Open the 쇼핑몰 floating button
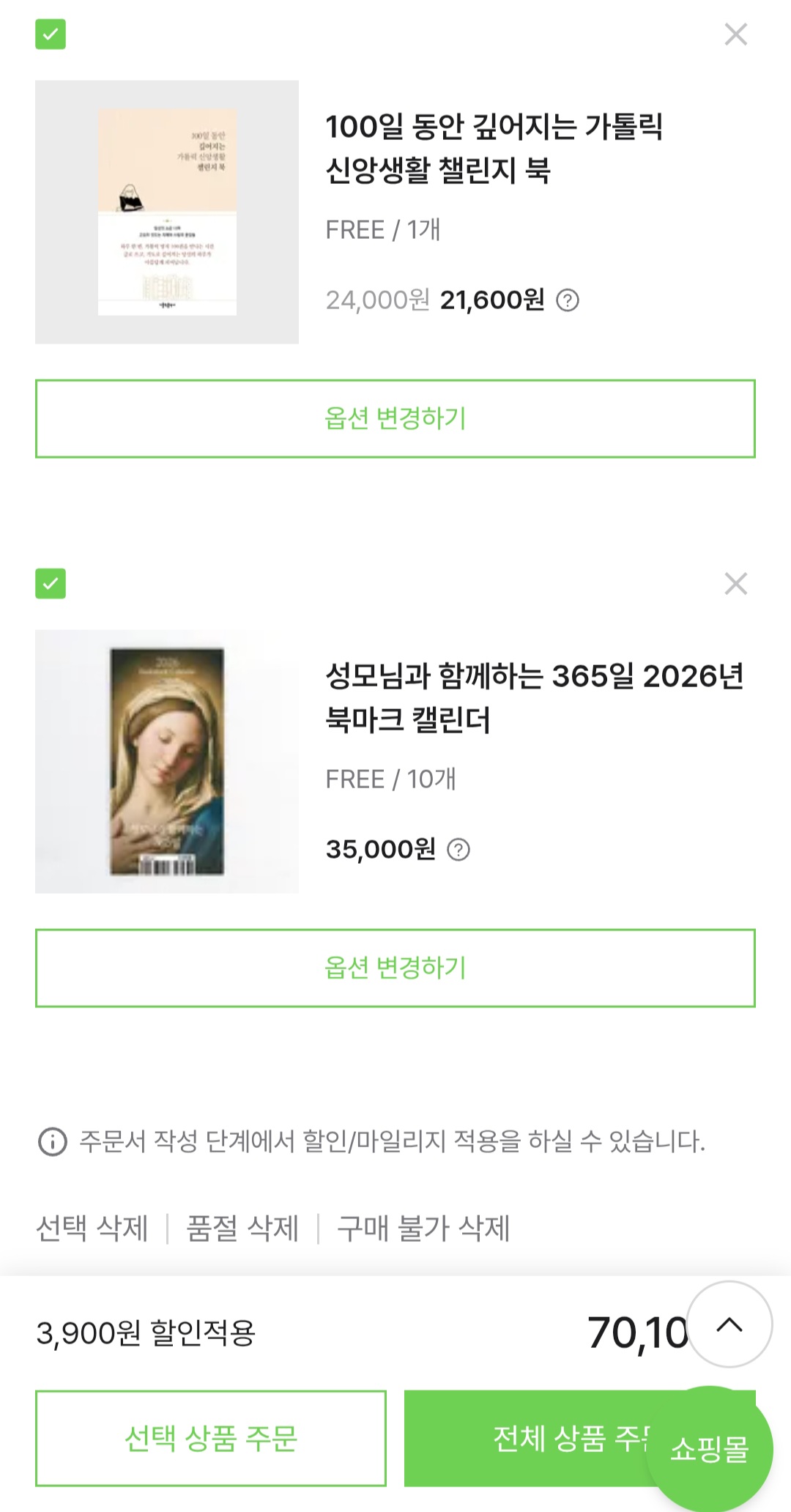Viewport: 791px width, 1512px height. pos(709,1450)
